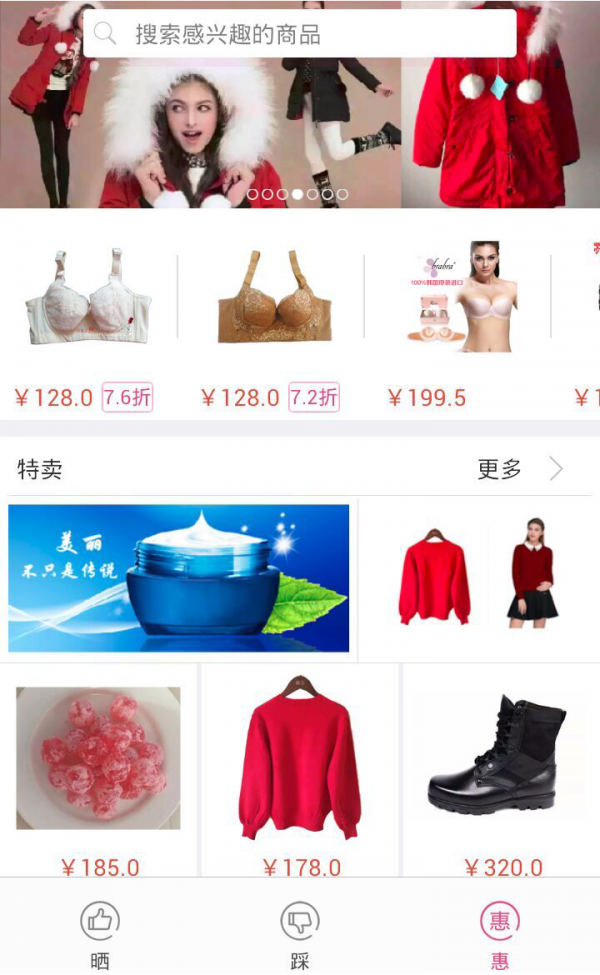Screen dimensions: 600x975
Task: Select the 惠 tab
Action: point(499,934)
